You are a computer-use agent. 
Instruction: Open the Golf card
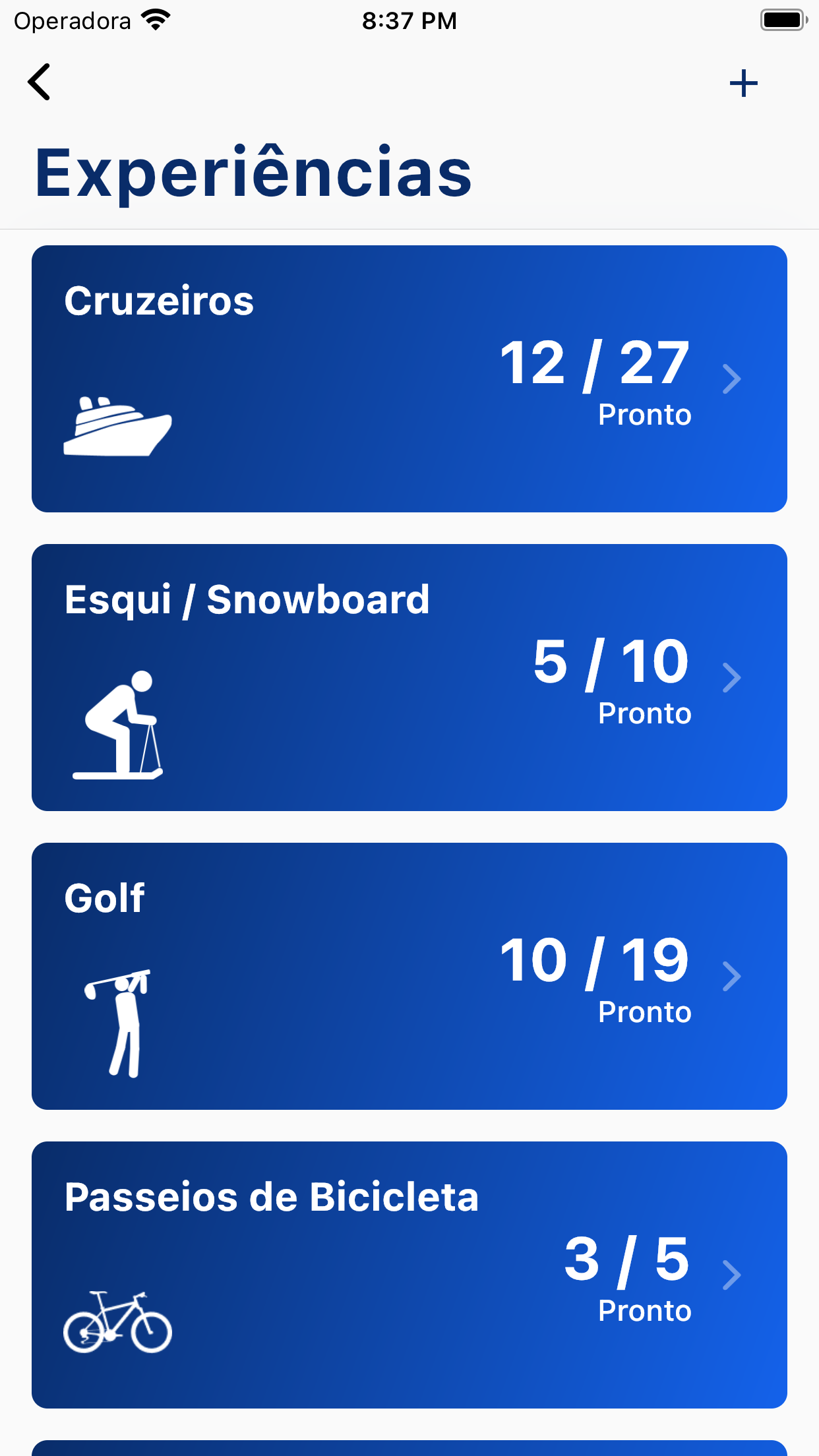[409, 976]
